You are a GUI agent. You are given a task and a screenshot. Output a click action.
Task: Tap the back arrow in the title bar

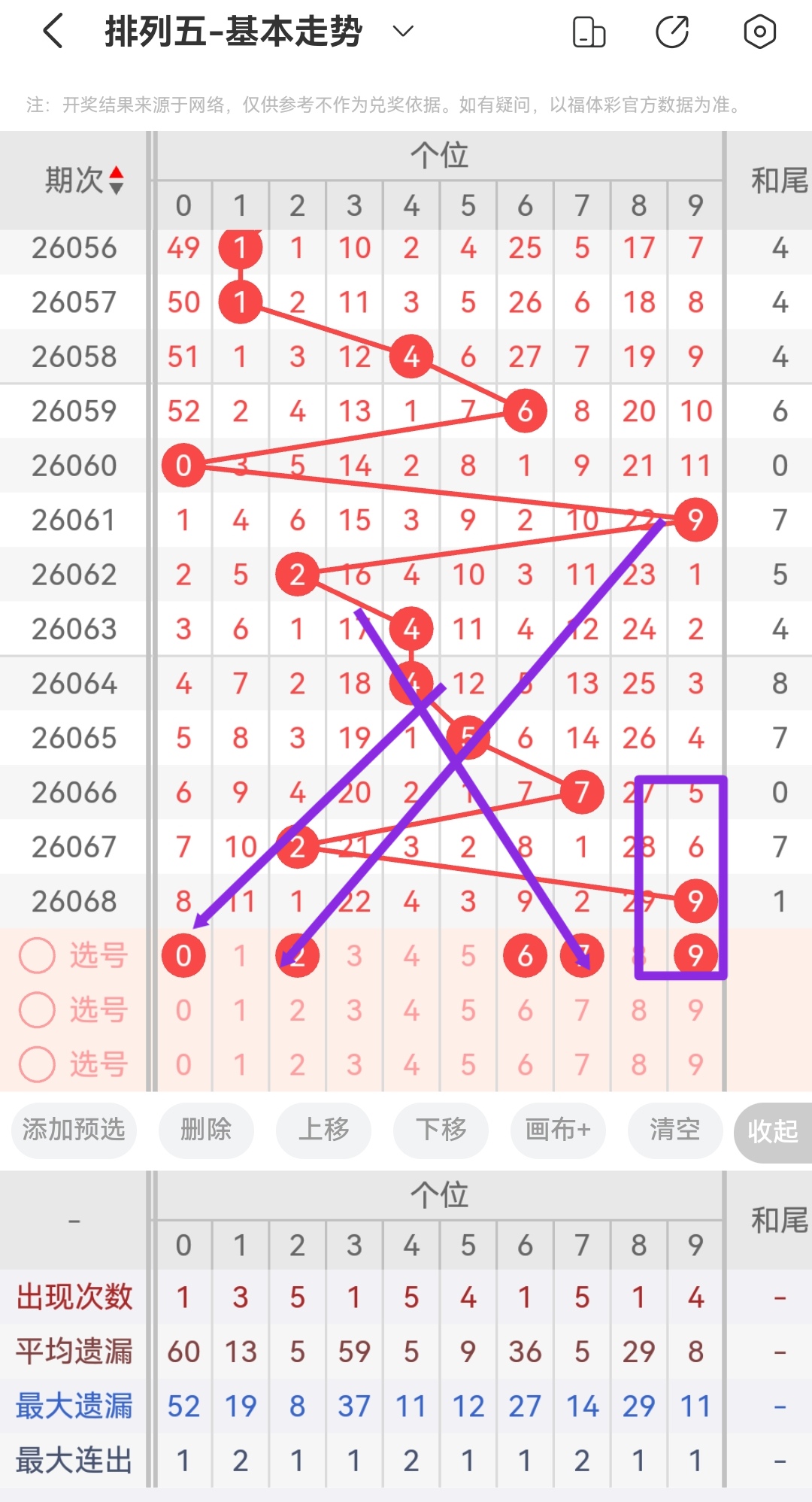(51, 32)
